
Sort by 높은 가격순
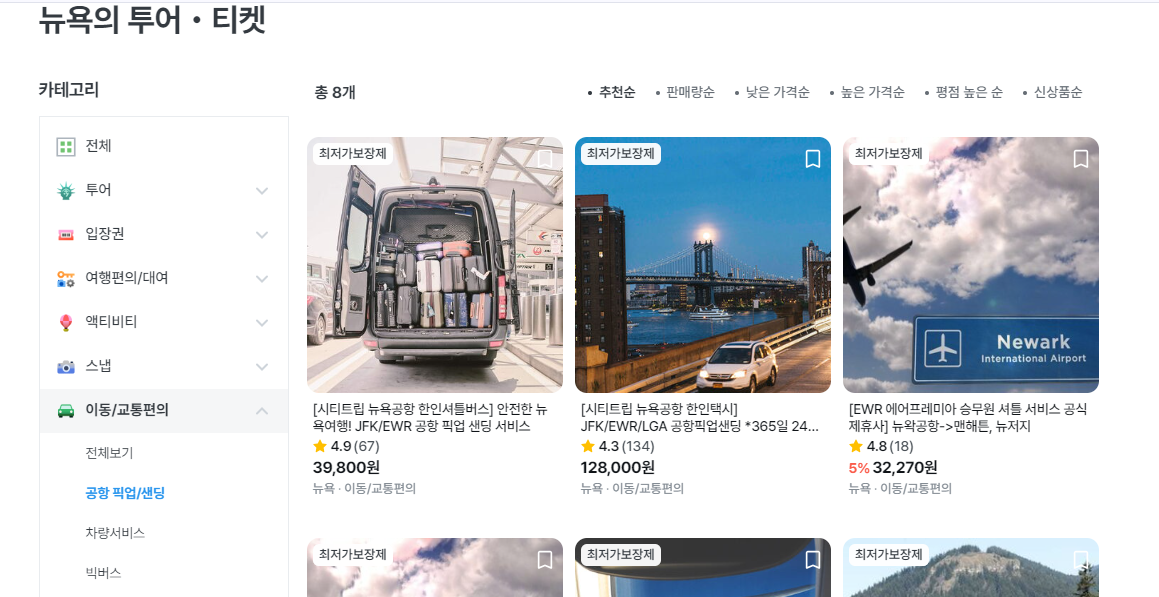tap(872, 92)
